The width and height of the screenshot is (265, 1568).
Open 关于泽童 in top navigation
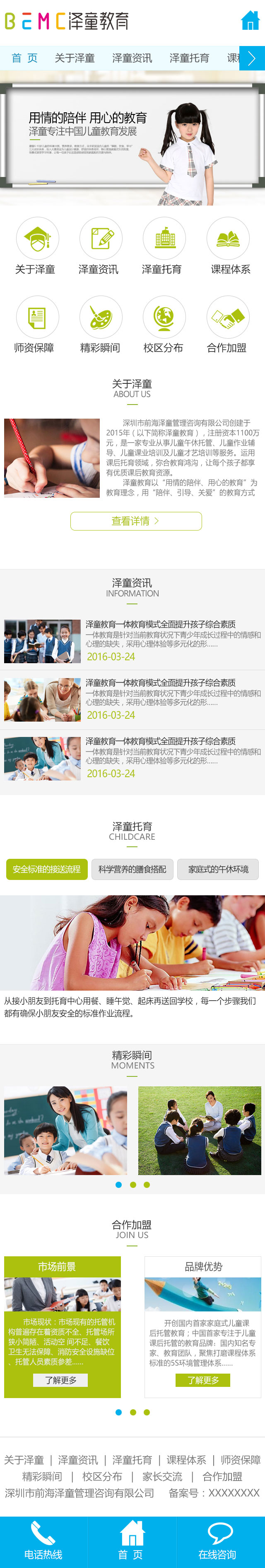(74, 58)
